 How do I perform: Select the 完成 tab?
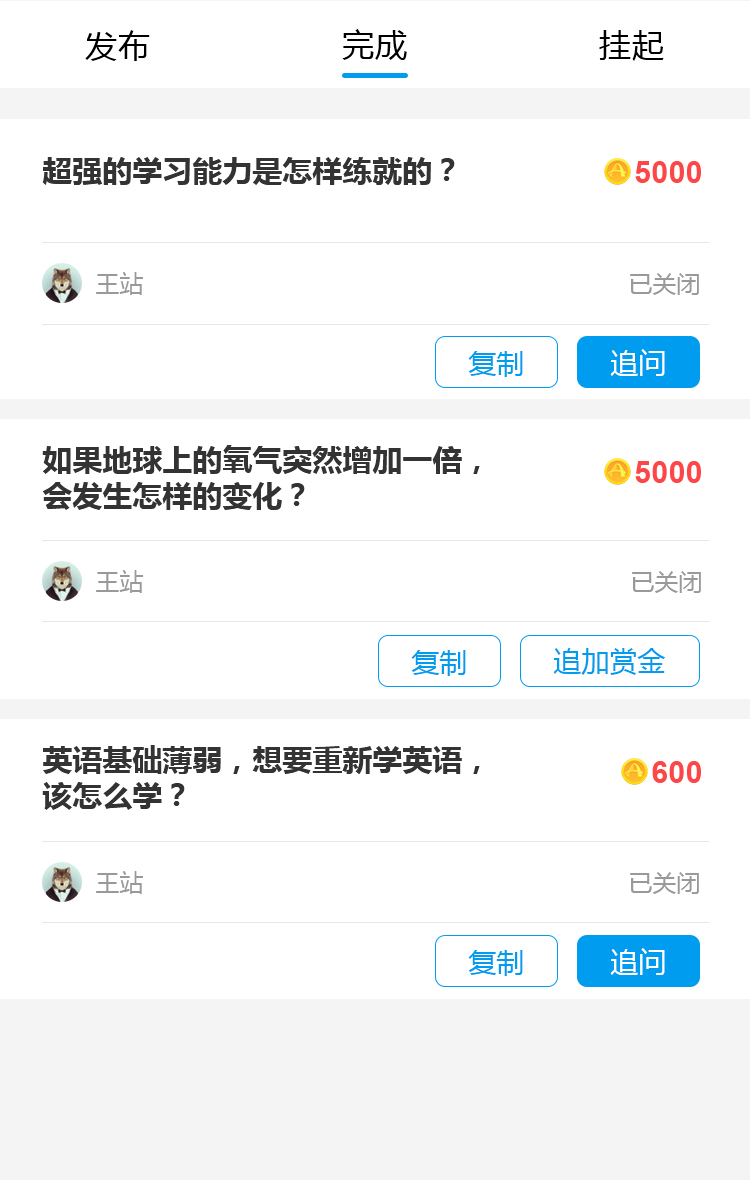[x=375, y=46]
